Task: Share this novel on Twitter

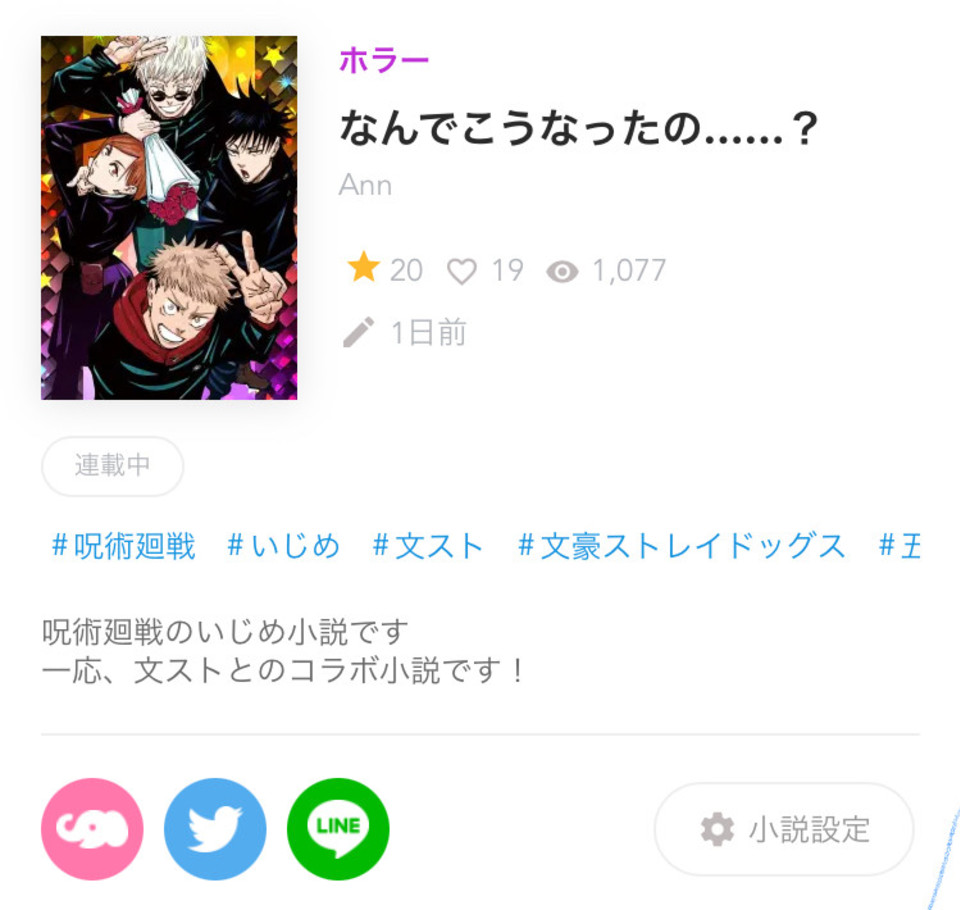Action: 215,829
